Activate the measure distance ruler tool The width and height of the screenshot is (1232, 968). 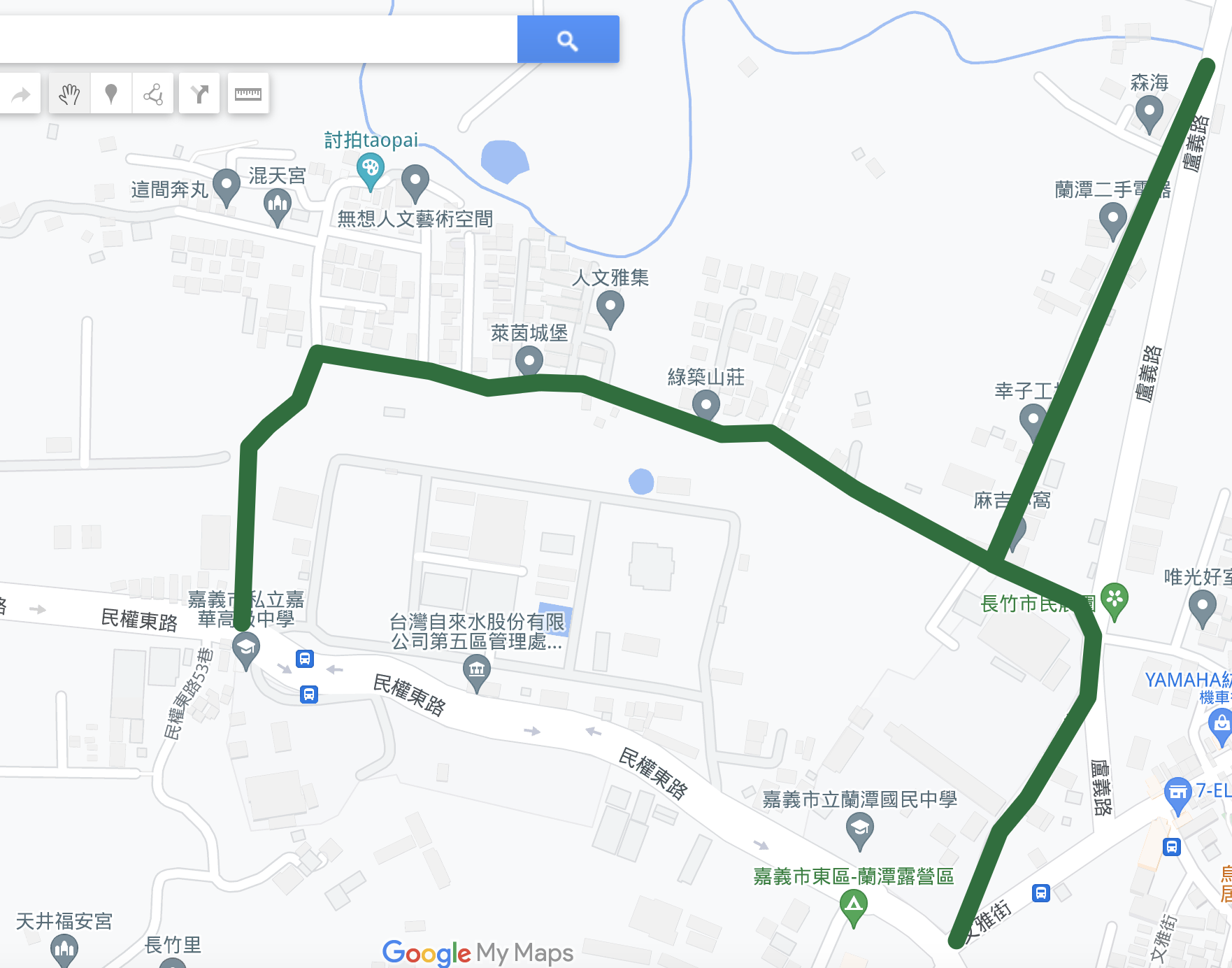click(248, 94)
